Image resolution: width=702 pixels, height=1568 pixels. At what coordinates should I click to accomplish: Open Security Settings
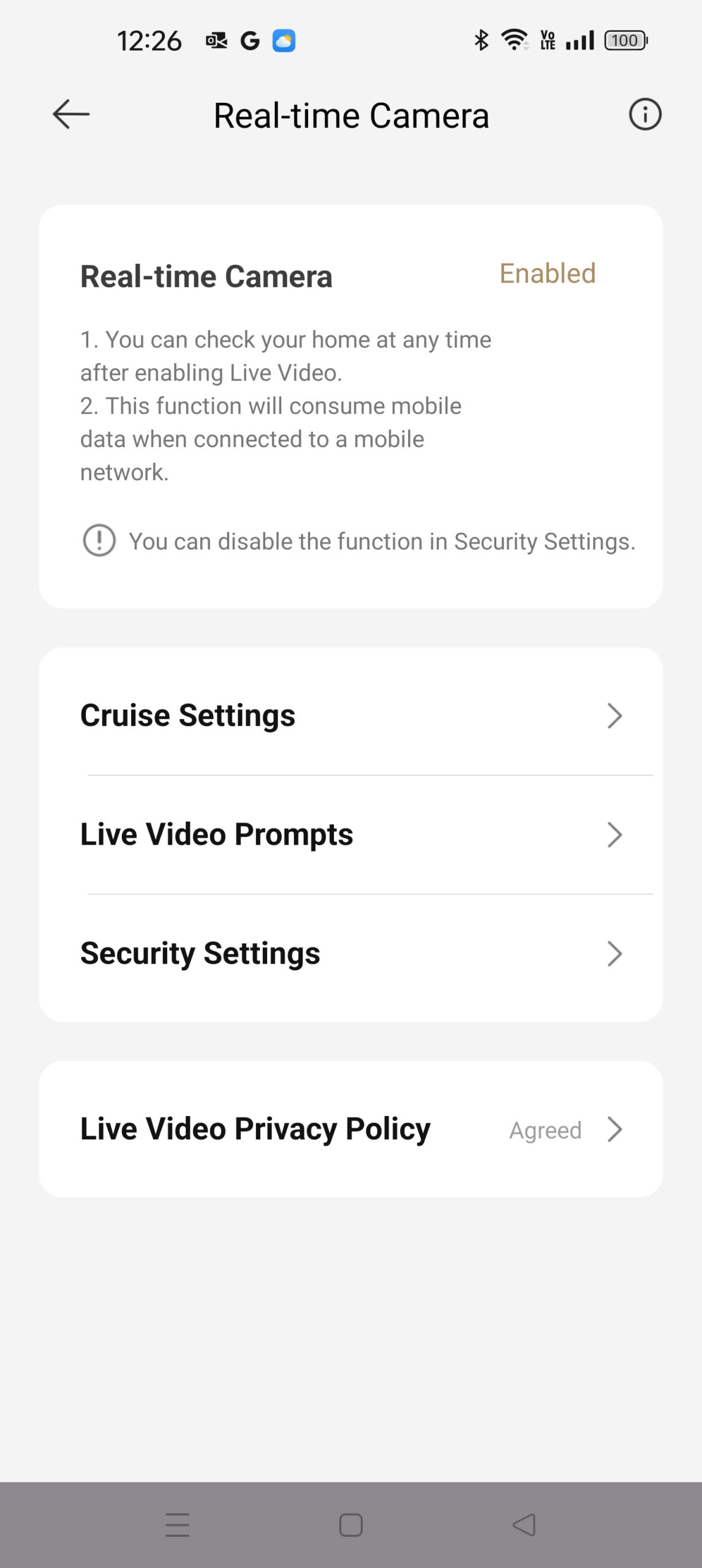pyautogui.click(x=350, y=953)
